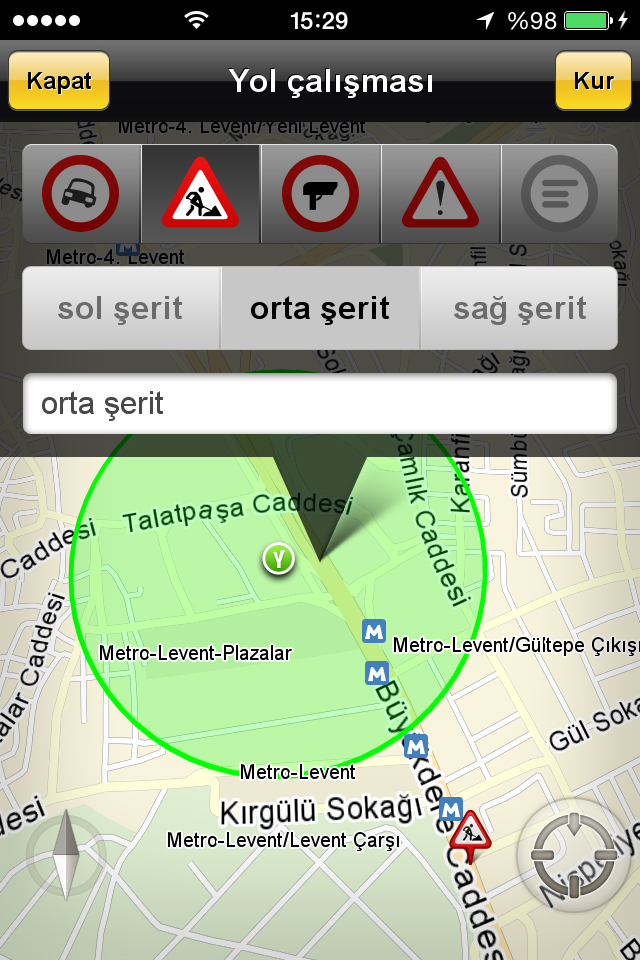Viewport: 640px width, 960px height.
Task: Select orta şerit segment
Action: (320, 308)
